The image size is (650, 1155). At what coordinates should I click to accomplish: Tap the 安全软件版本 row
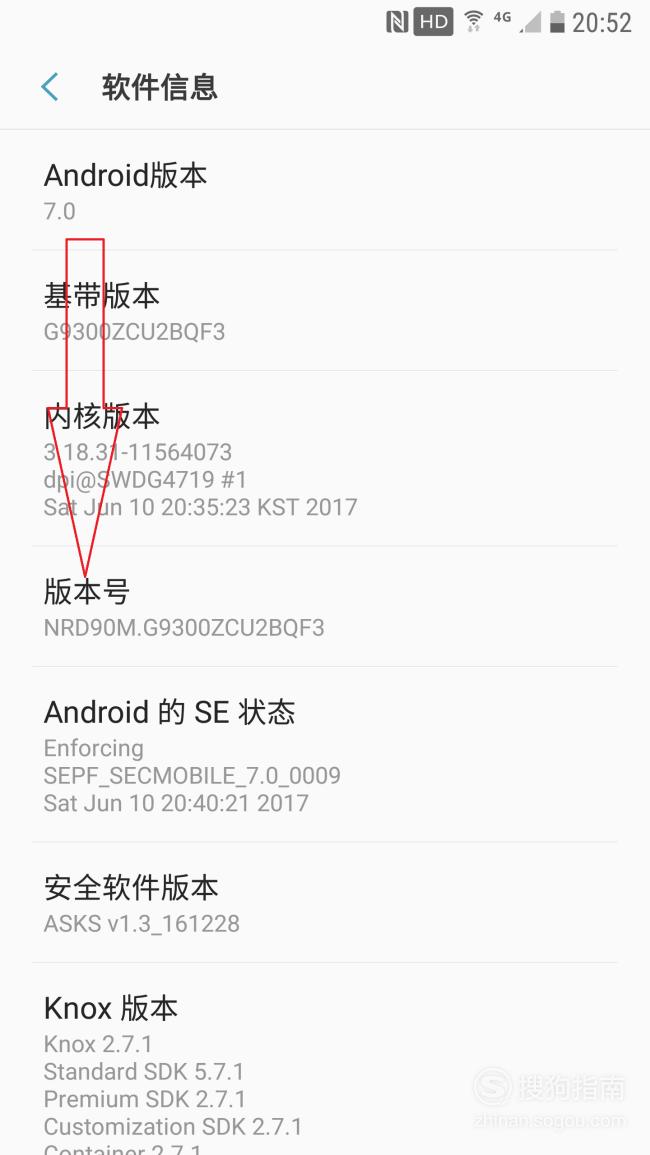click(325, 902)
